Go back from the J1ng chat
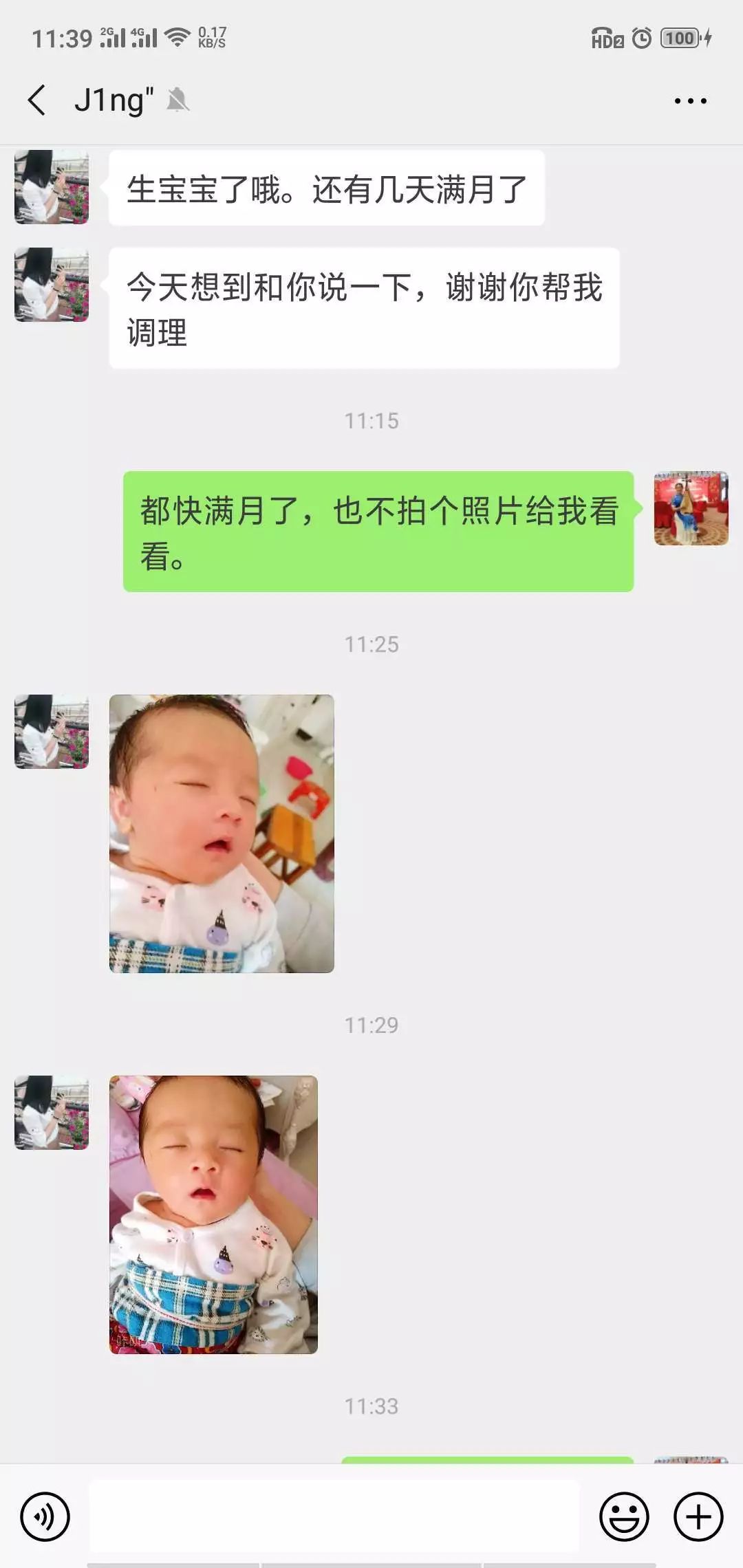The height and width of the screenshot is (1568, 743). pyautogui.click(x=37, y=100)
